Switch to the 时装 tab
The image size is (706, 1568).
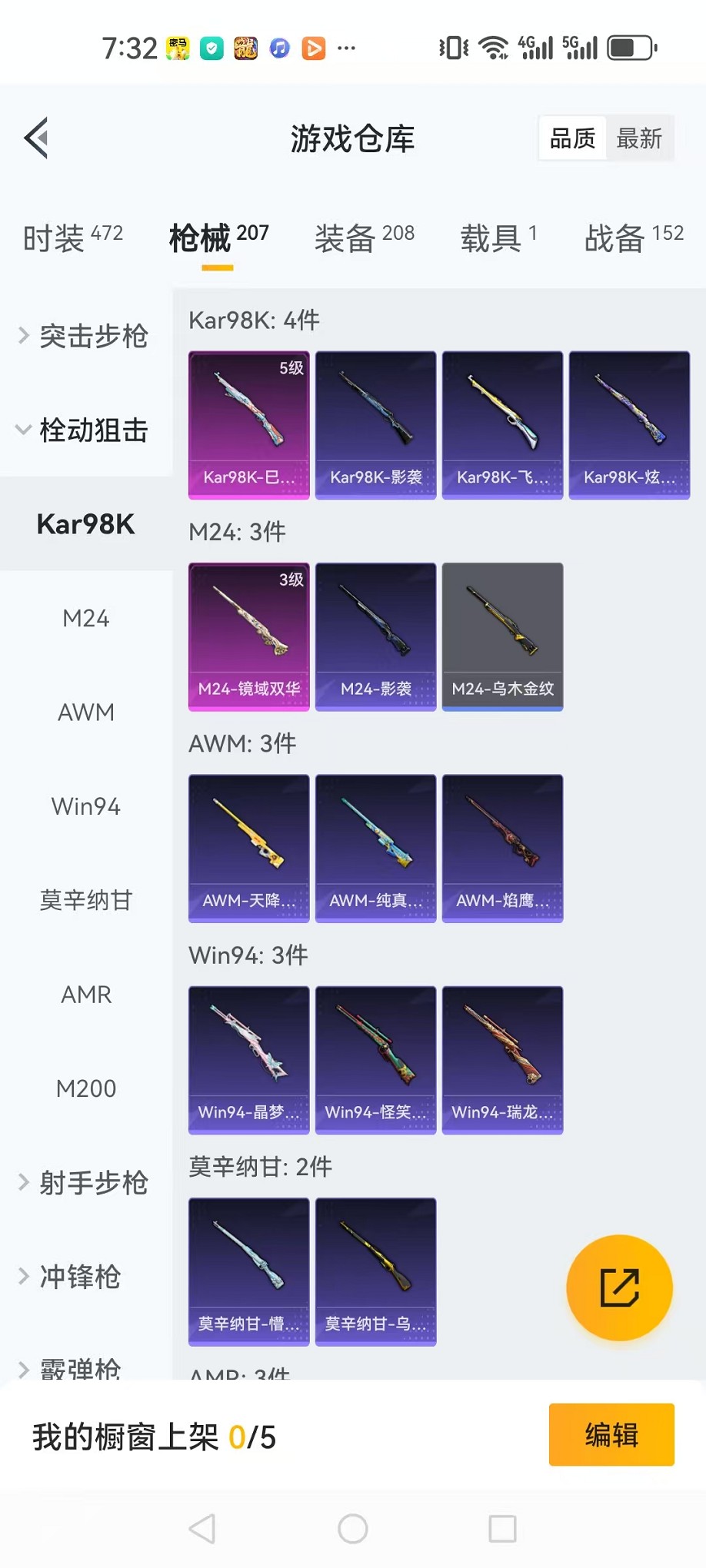coord(73,238)
